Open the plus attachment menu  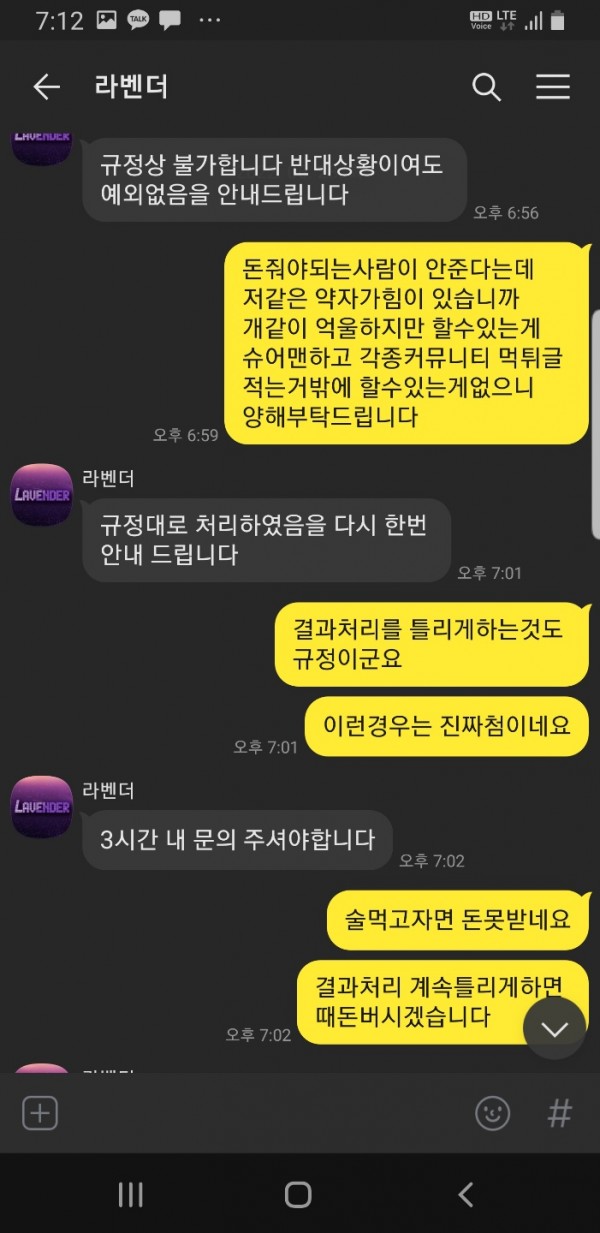click(x=40, y=1113)
